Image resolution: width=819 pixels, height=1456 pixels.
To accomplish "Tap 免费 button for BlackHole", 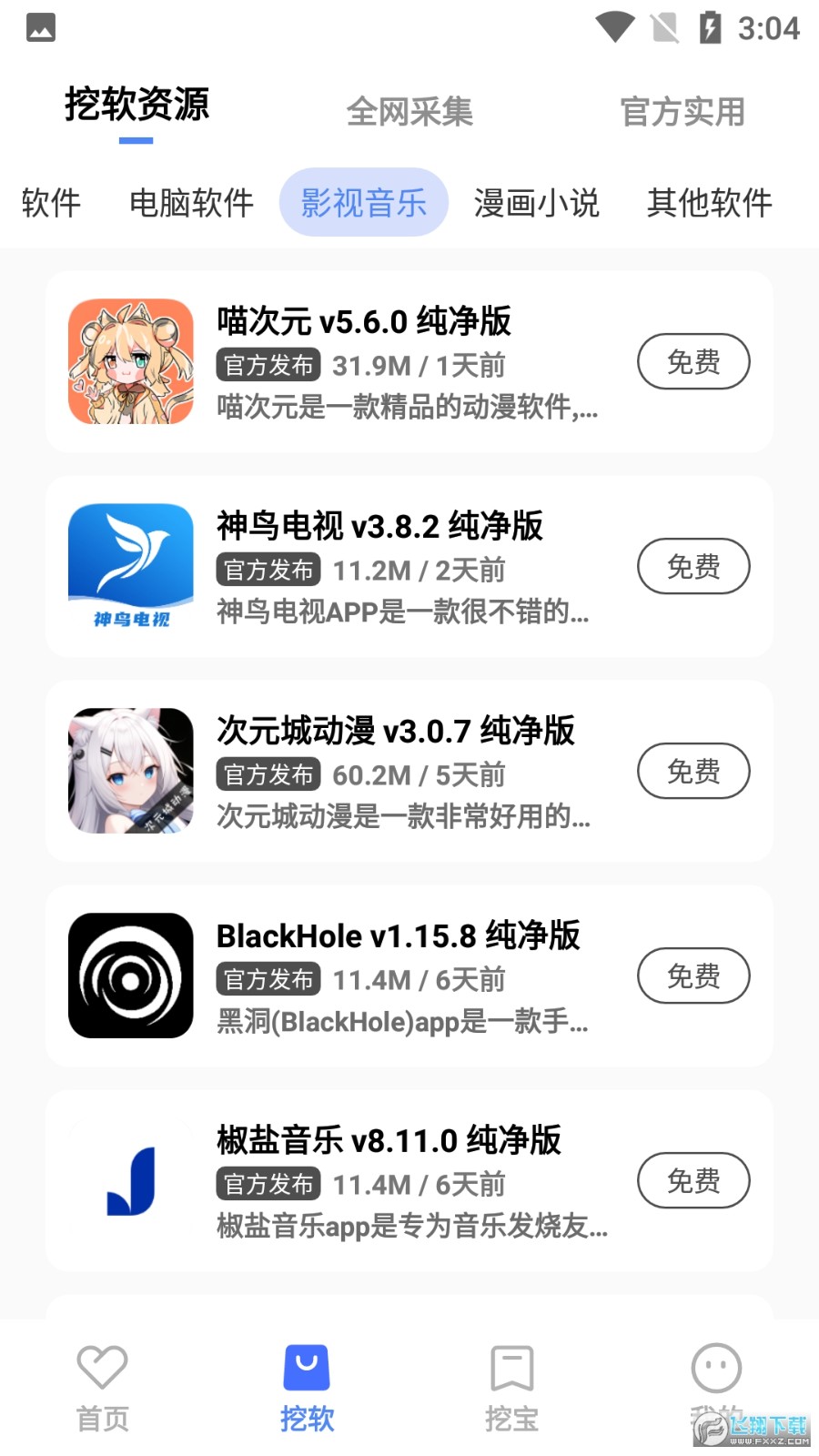I will point(693,976).
